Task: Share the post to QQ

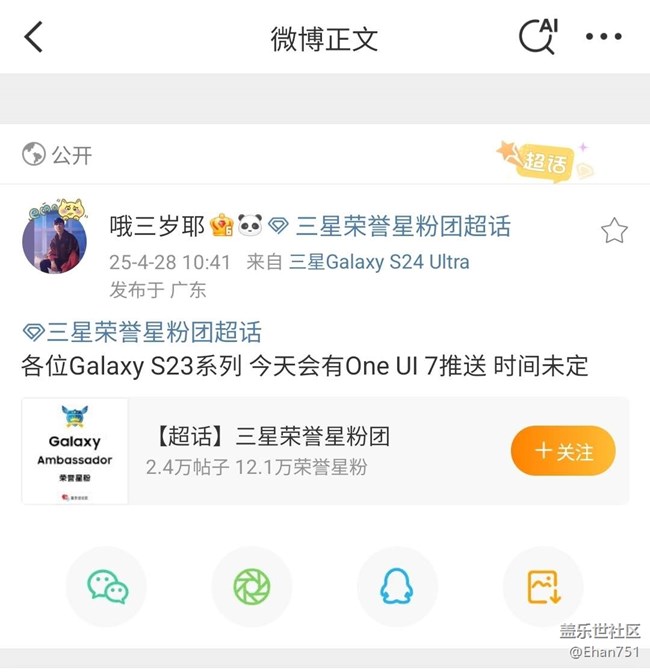Action: point(397,587)
